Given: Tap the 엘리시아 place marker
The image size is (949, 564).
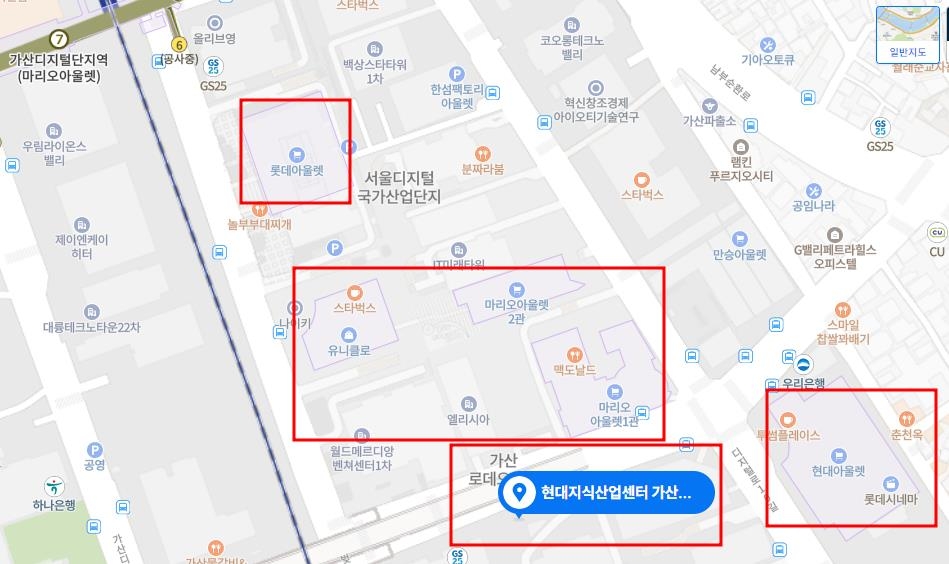Looking at the screenshot, I should pyautogui.click(x=467, y=403).
